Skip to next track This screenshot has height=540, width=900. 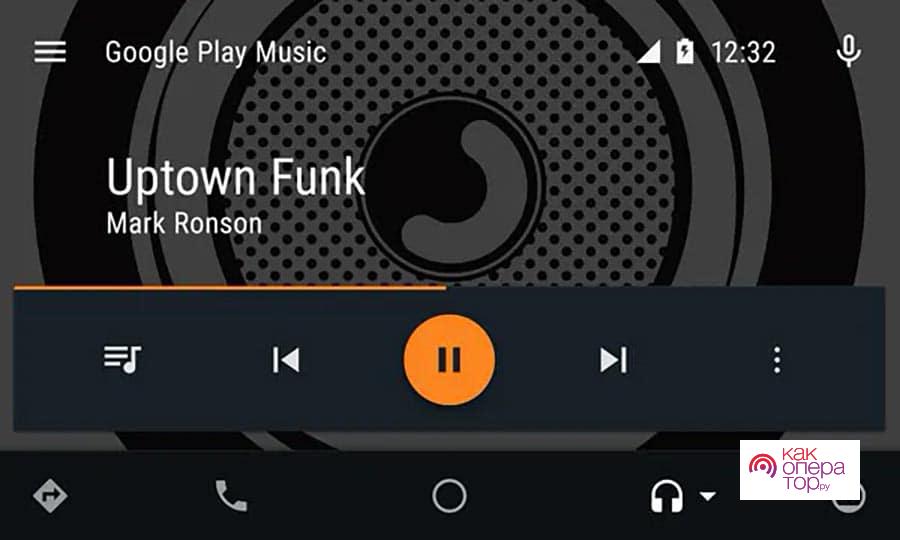click(613, 360)
